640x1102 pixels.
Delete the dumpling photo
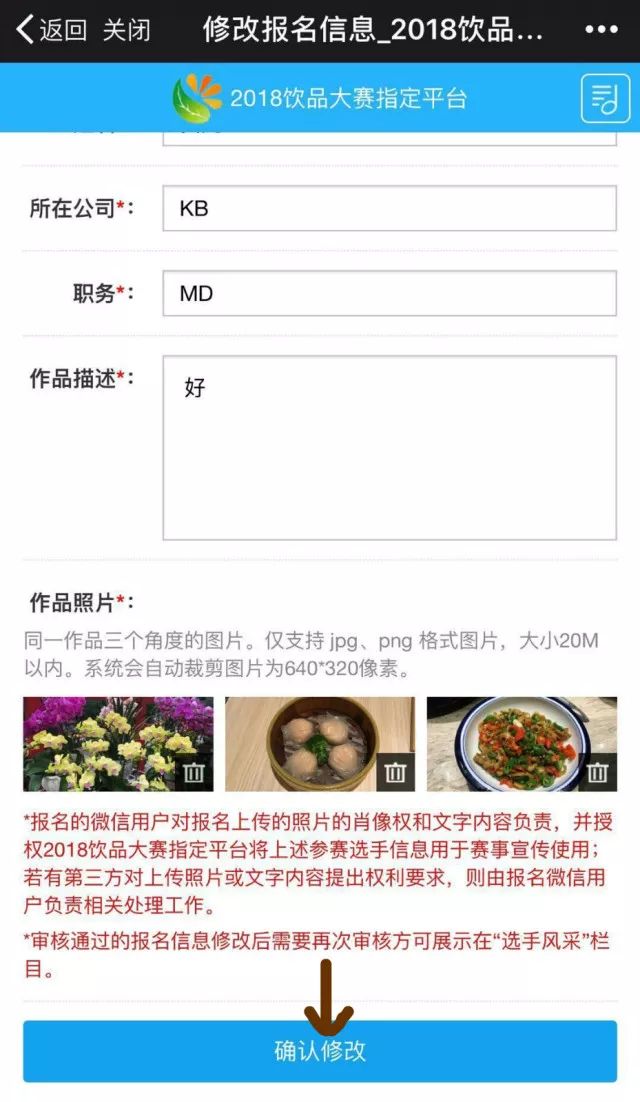396,772
